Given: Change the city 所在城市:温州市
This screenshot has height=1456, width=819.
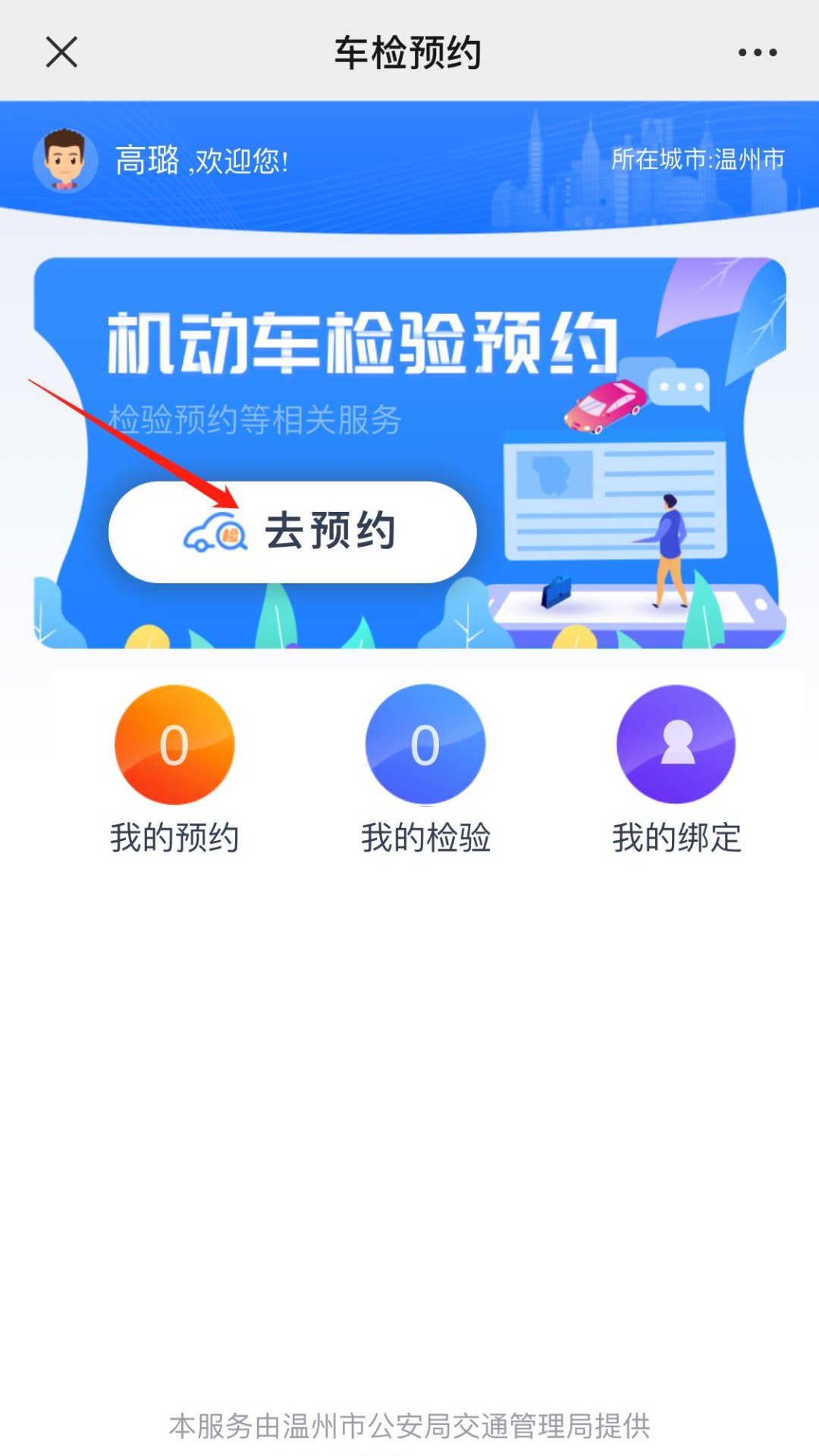Looking at the screenshot, I should click(697, 159).
